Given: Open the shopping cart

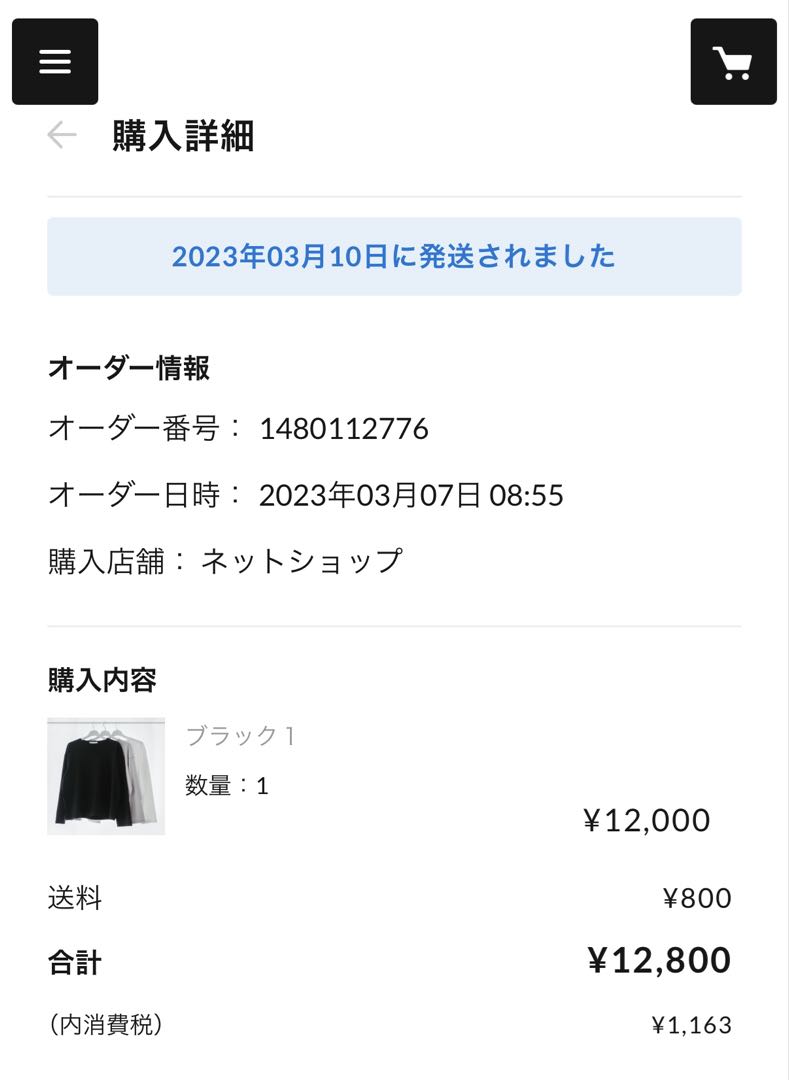Looking at the screenshot, I should (x=734, y=60).
